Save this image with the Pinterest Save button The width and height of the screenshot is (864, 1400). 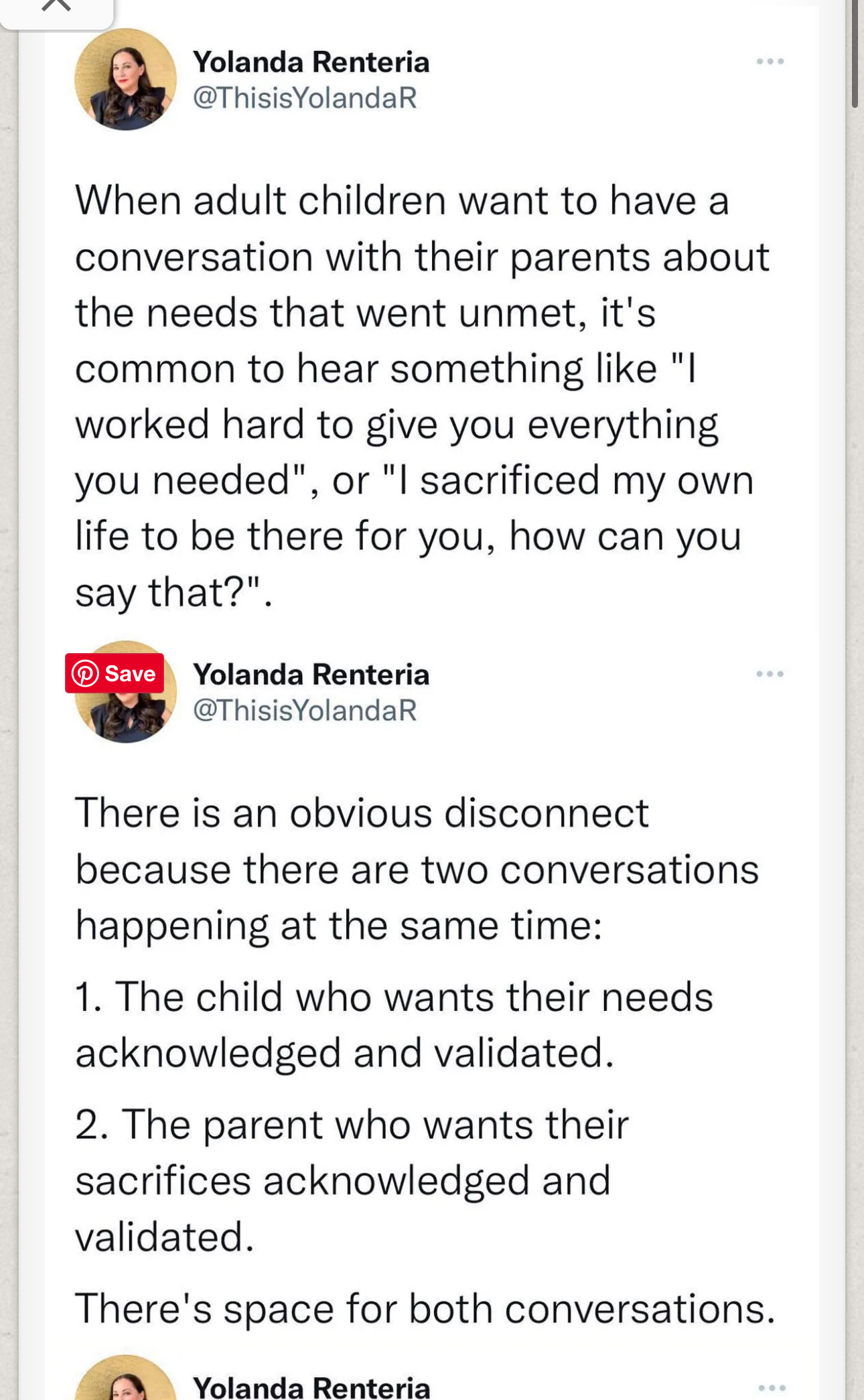(x=115, y=673)
